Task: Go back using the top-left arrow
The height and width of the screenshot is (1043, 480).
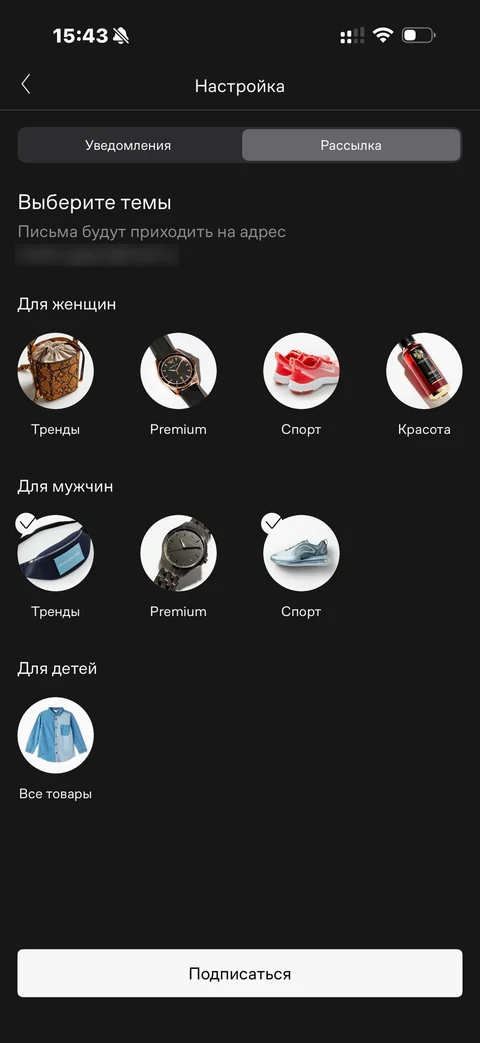Action: [26, 84]
